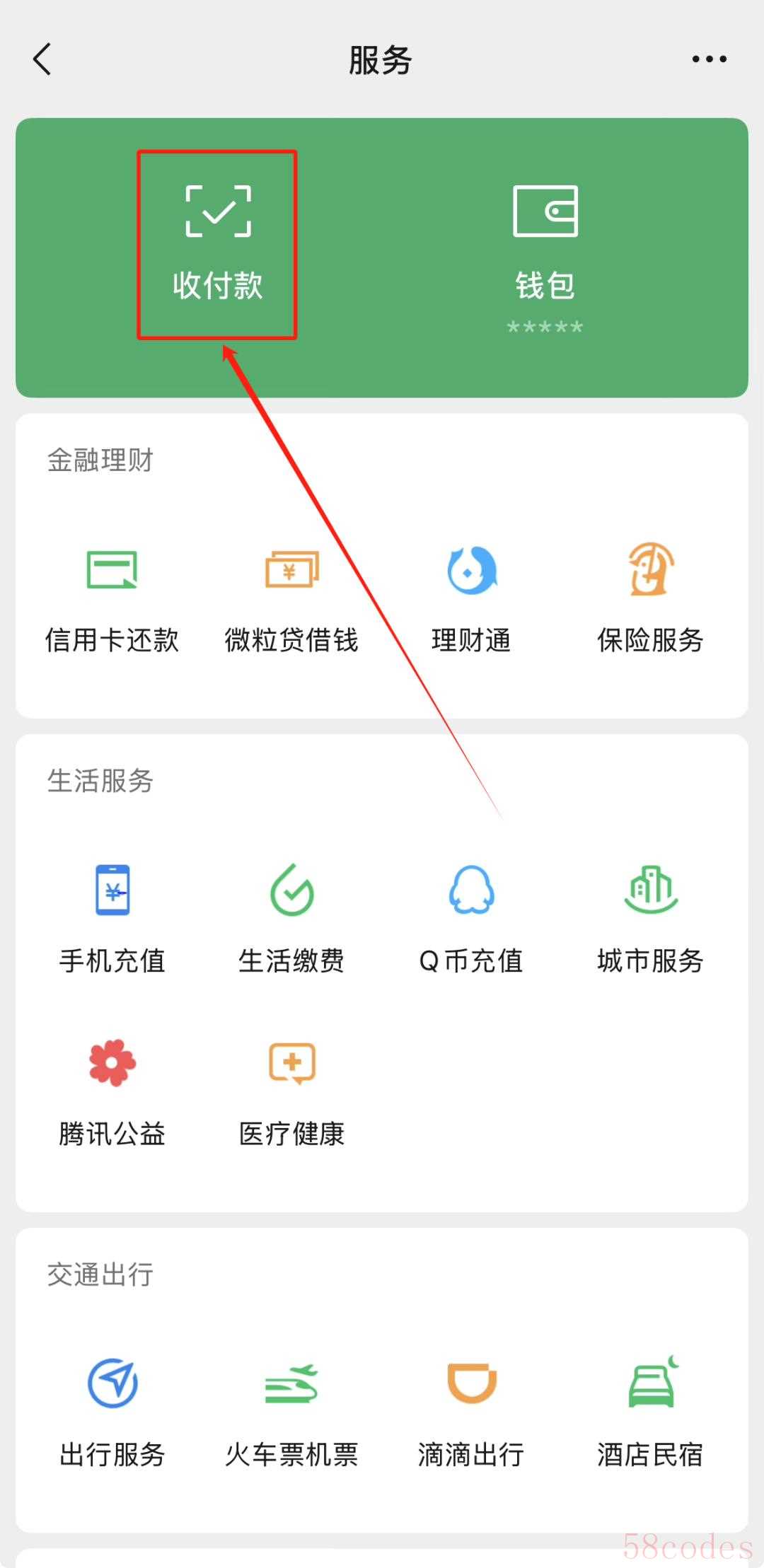764x1568 pixels.
Task: Go back from the 服务 page
Action: 42,59
